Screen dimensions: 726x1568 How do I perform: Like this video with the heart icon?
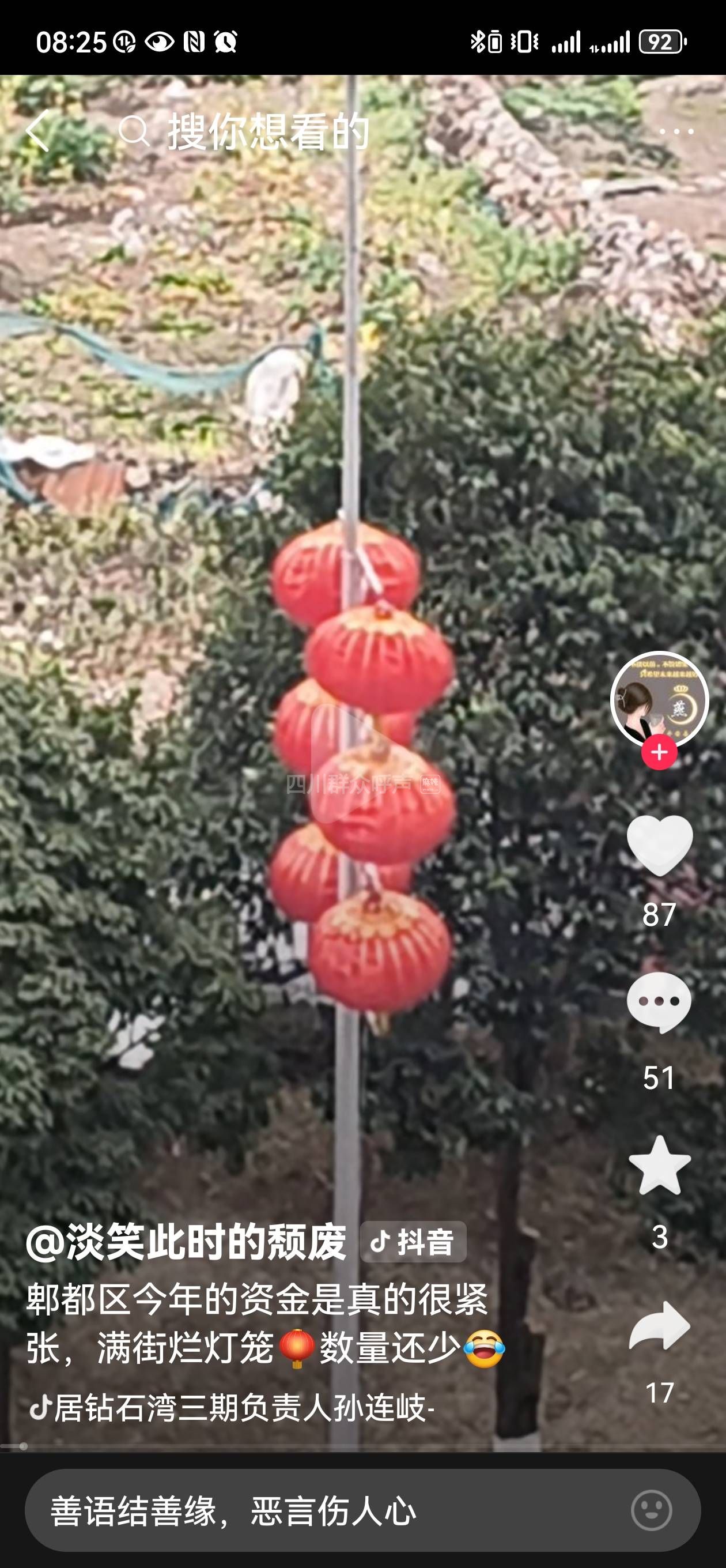(x=660, y=846)
